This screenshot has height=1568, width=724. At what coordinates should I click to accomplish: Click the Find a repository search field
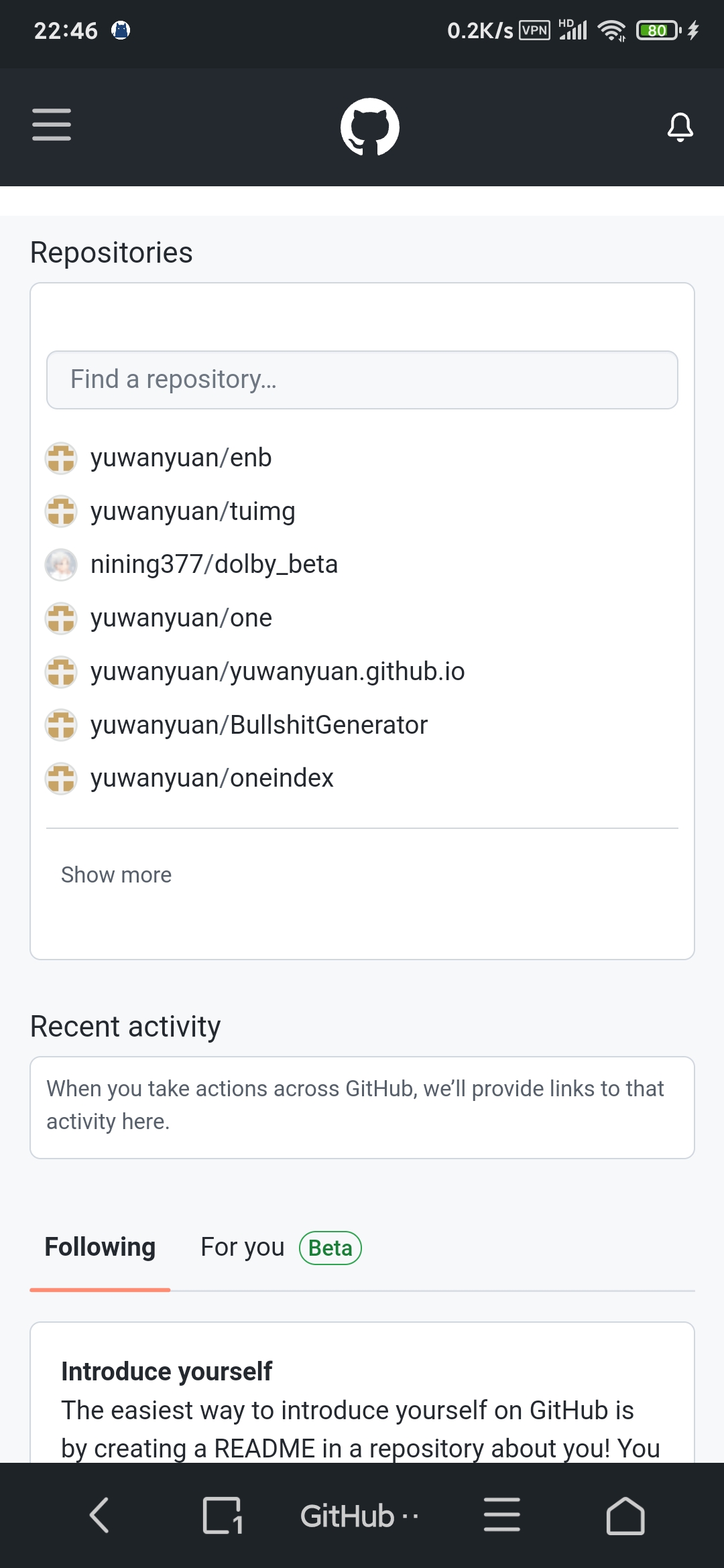coord(362,379)
